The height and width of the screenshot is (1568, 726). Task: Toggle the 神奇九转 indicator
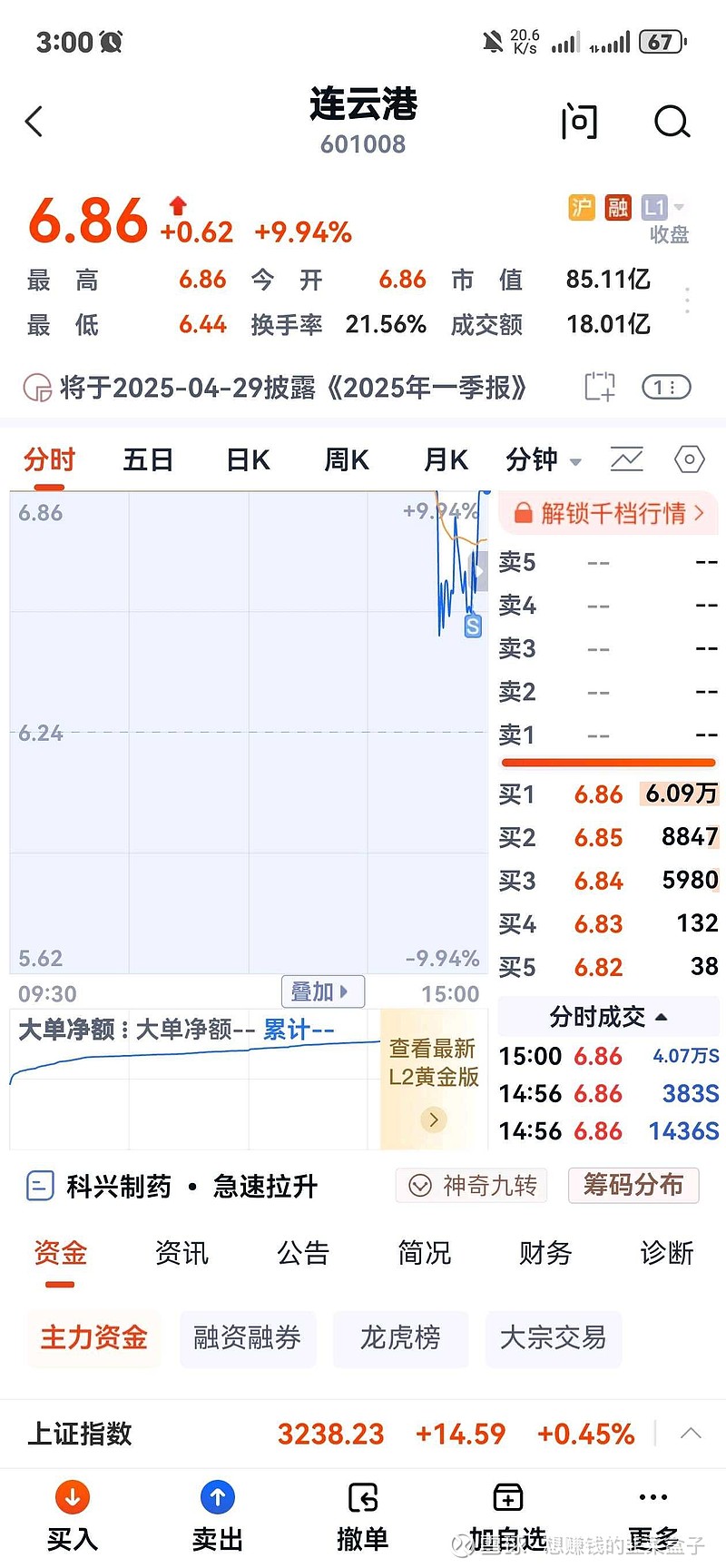(471, 1185)
